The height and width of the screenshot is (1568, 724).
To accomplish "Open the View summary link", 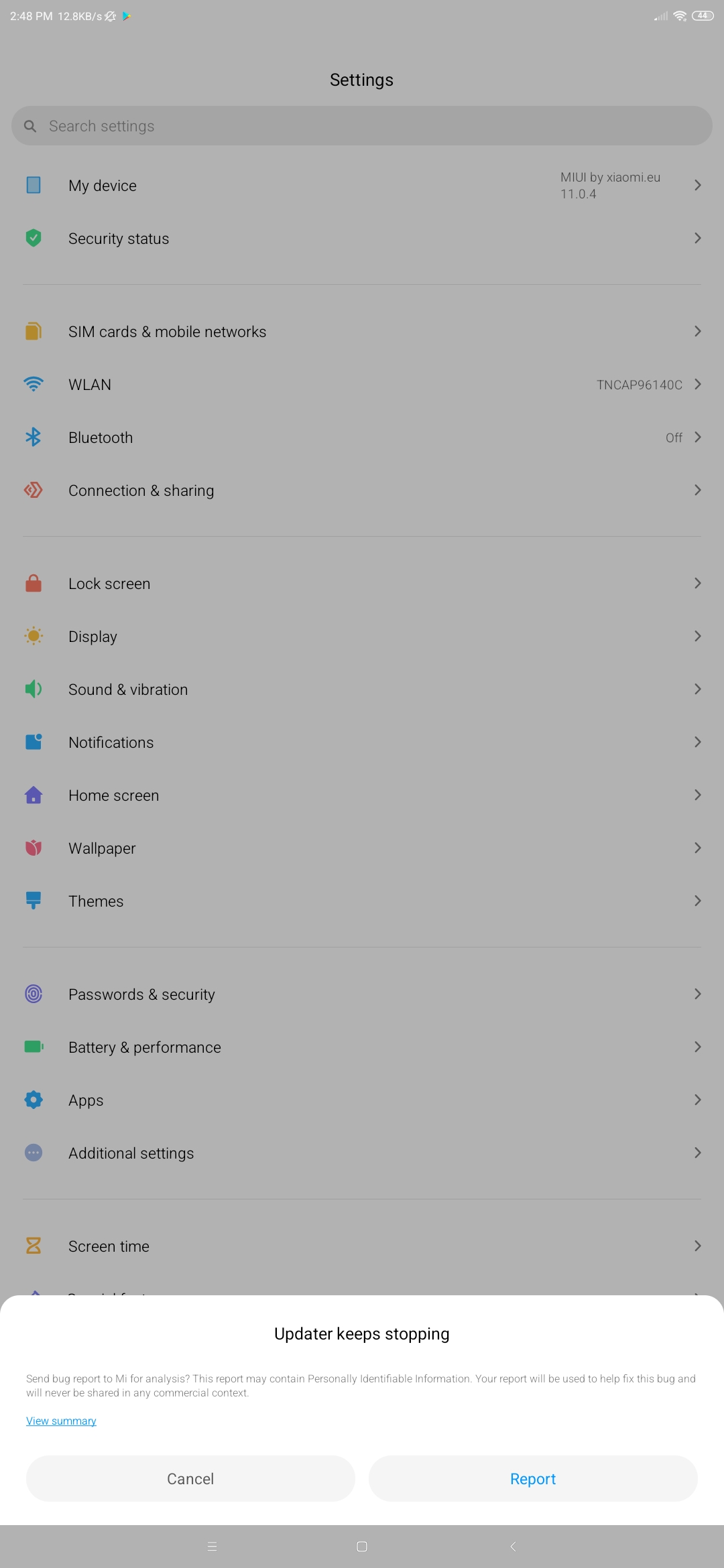I will (x=60, y=1420).
